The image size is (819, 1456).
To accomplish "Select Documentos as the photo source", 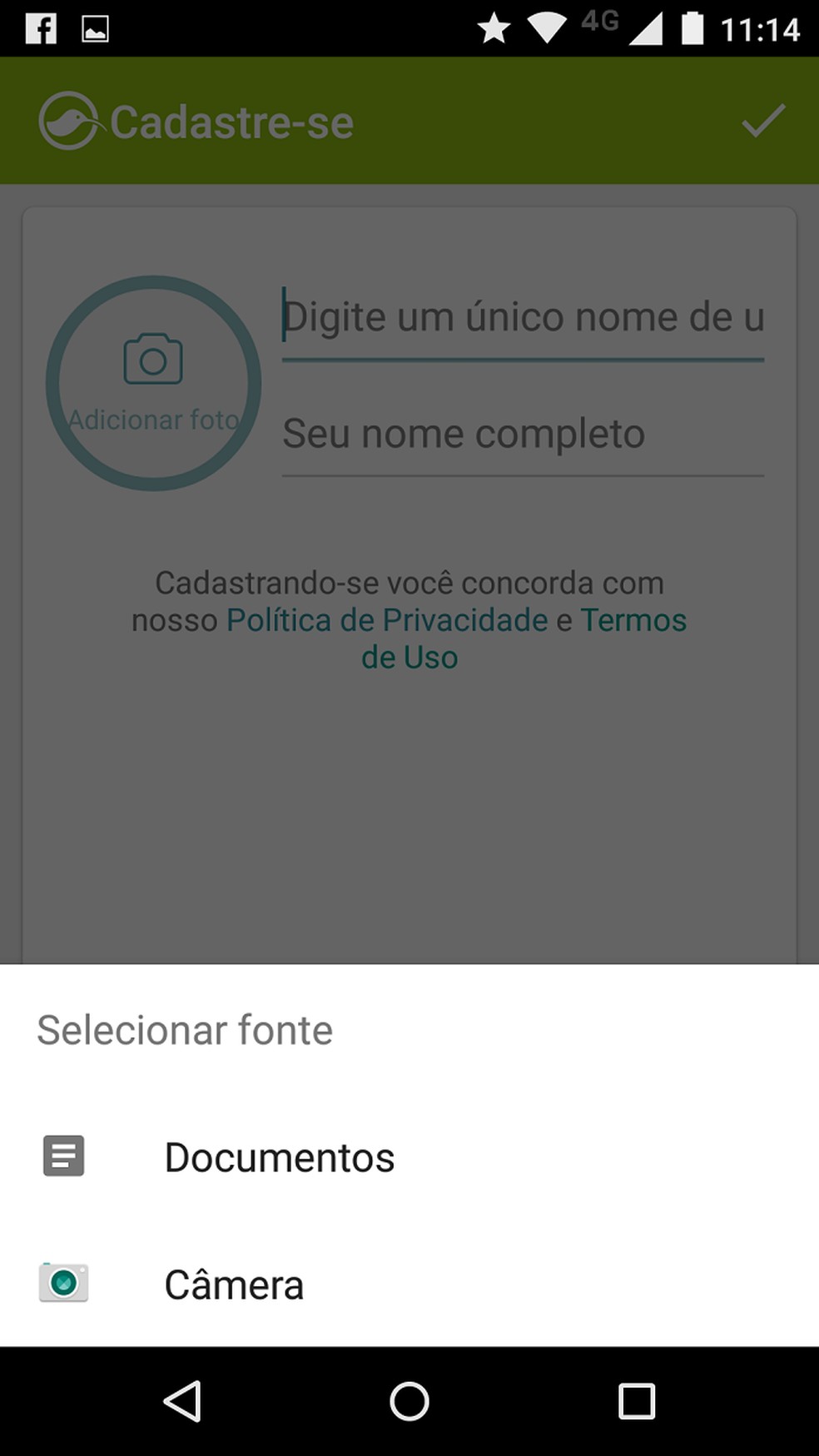I will [x=279, y=1157].
